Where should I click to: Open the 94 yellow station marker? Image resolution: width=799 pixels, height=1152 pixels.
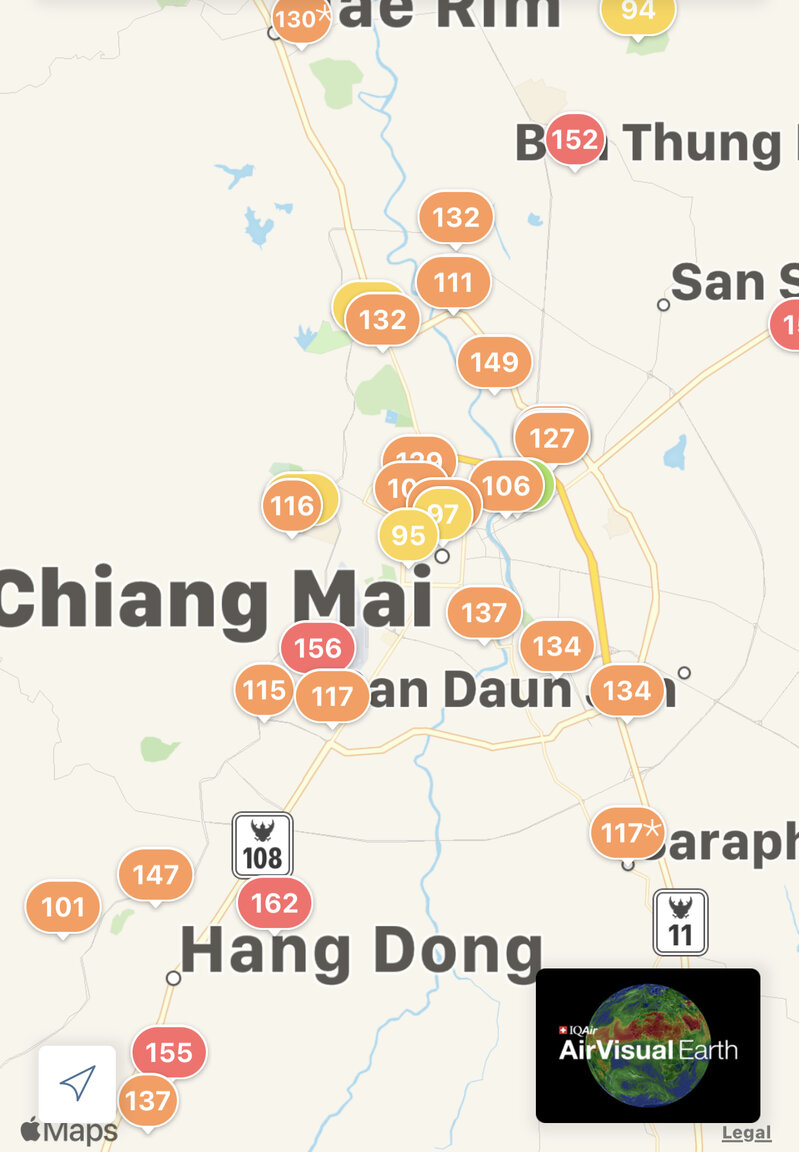click(x=638, y=12)
